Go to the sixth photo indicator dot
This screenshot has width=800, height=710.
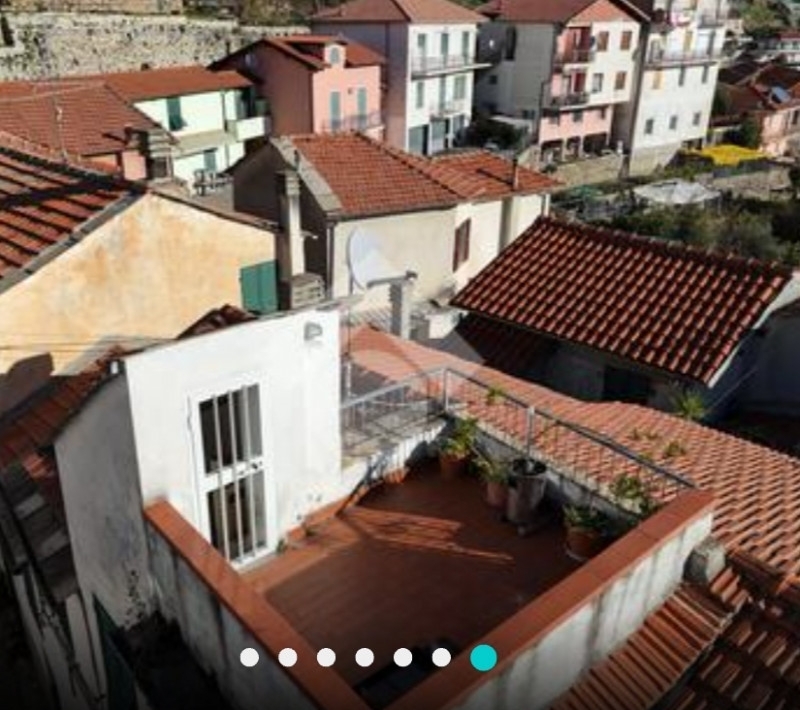point(441,657)
